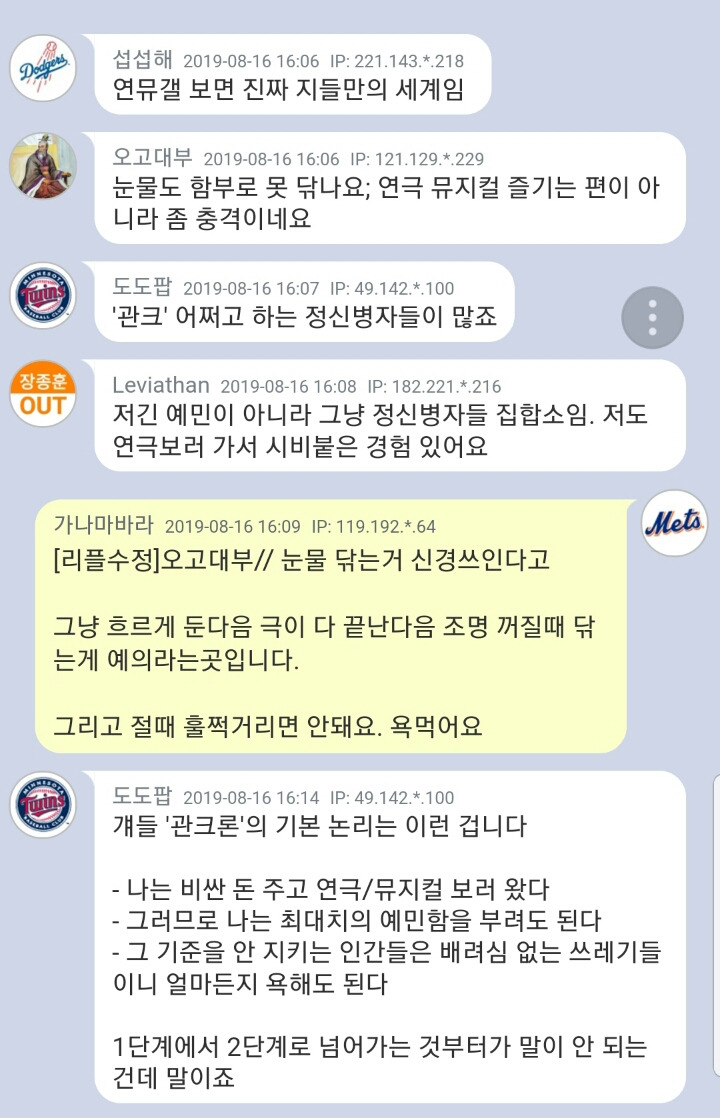720x1118 pixels.
Task: Tap Leviathan's 장종훈 OUT avatar
Action: tap(43, 393)
